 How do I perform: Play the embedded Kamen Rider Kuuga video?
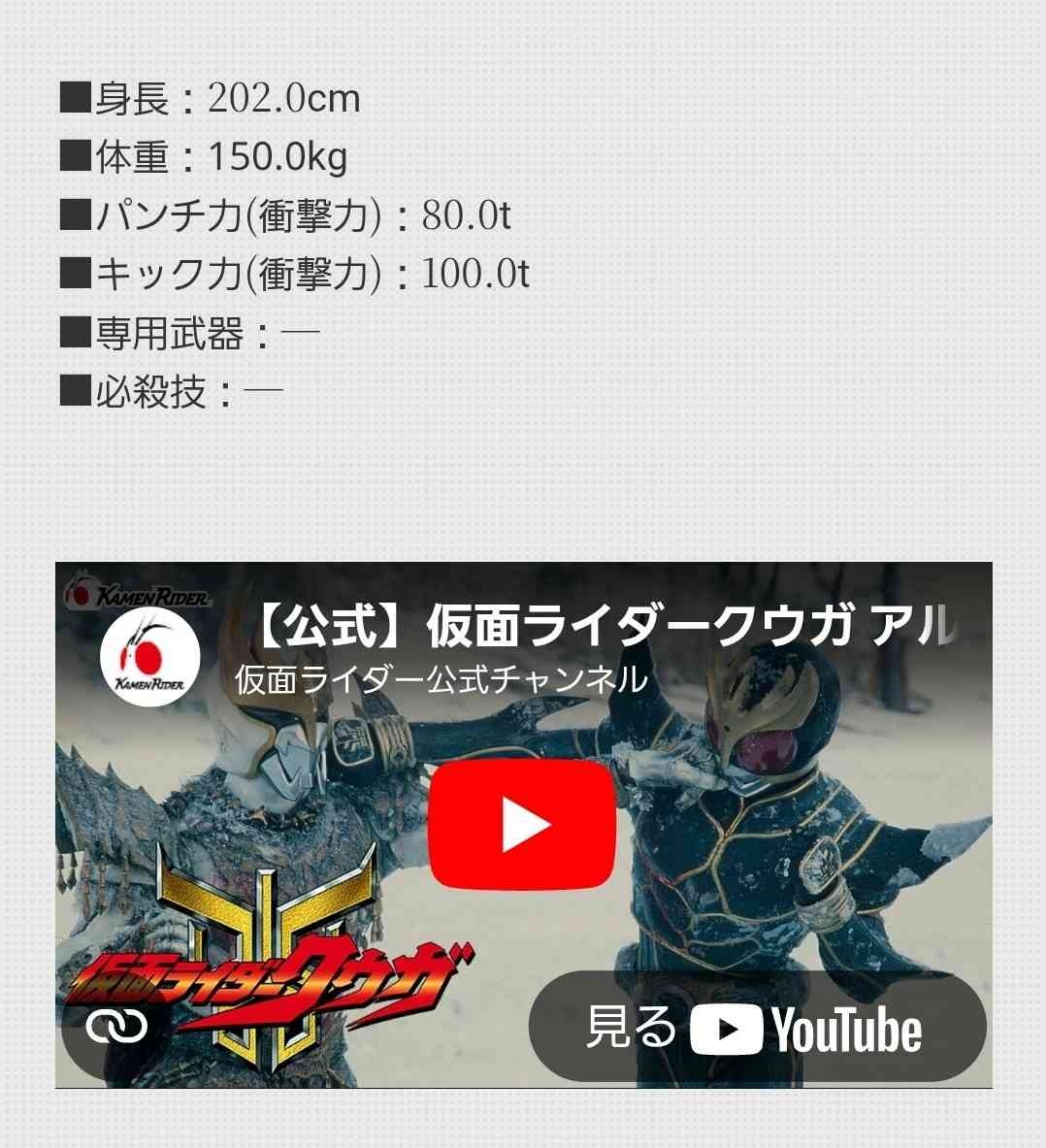(522, 825)
